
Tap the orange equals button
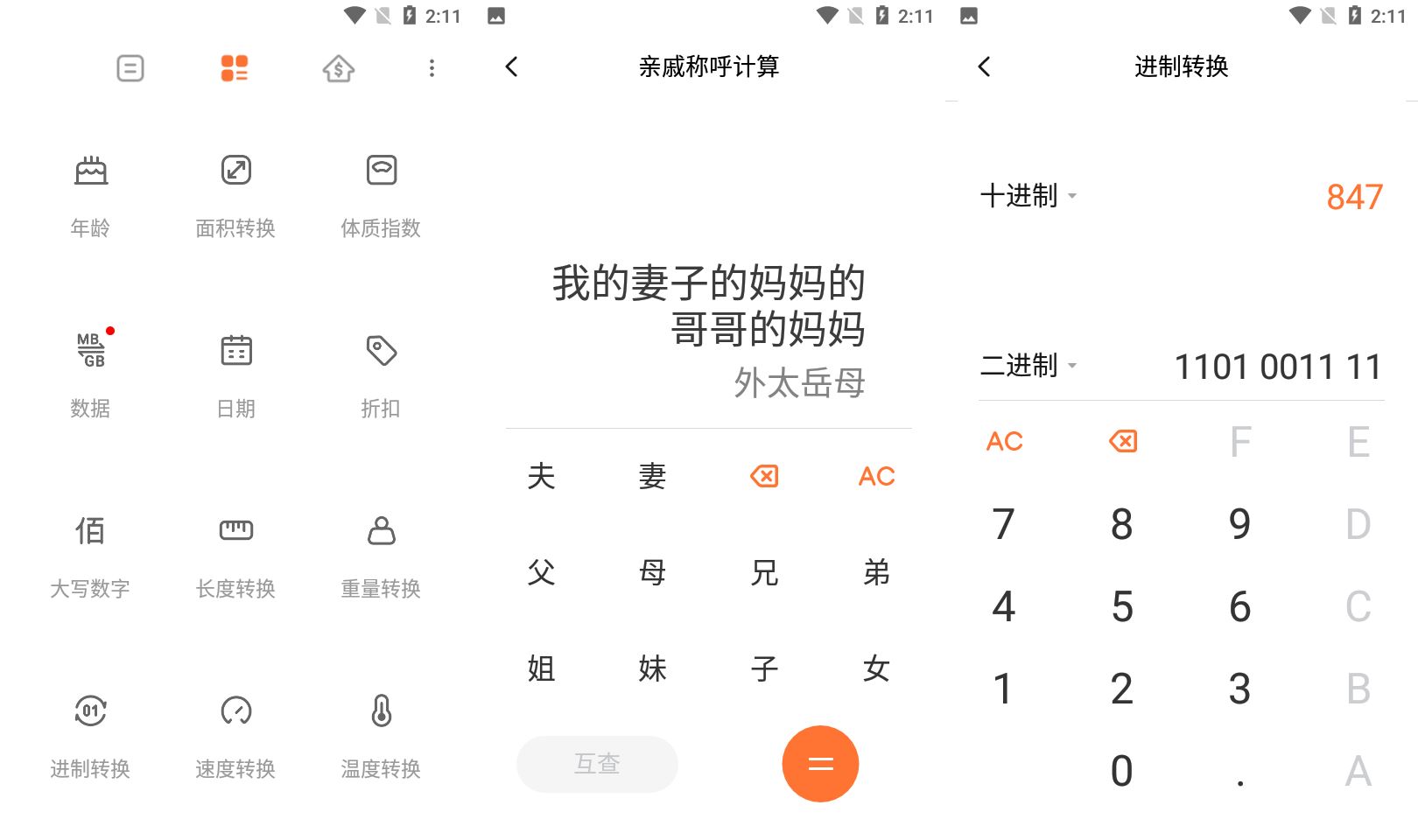(820, 764)
